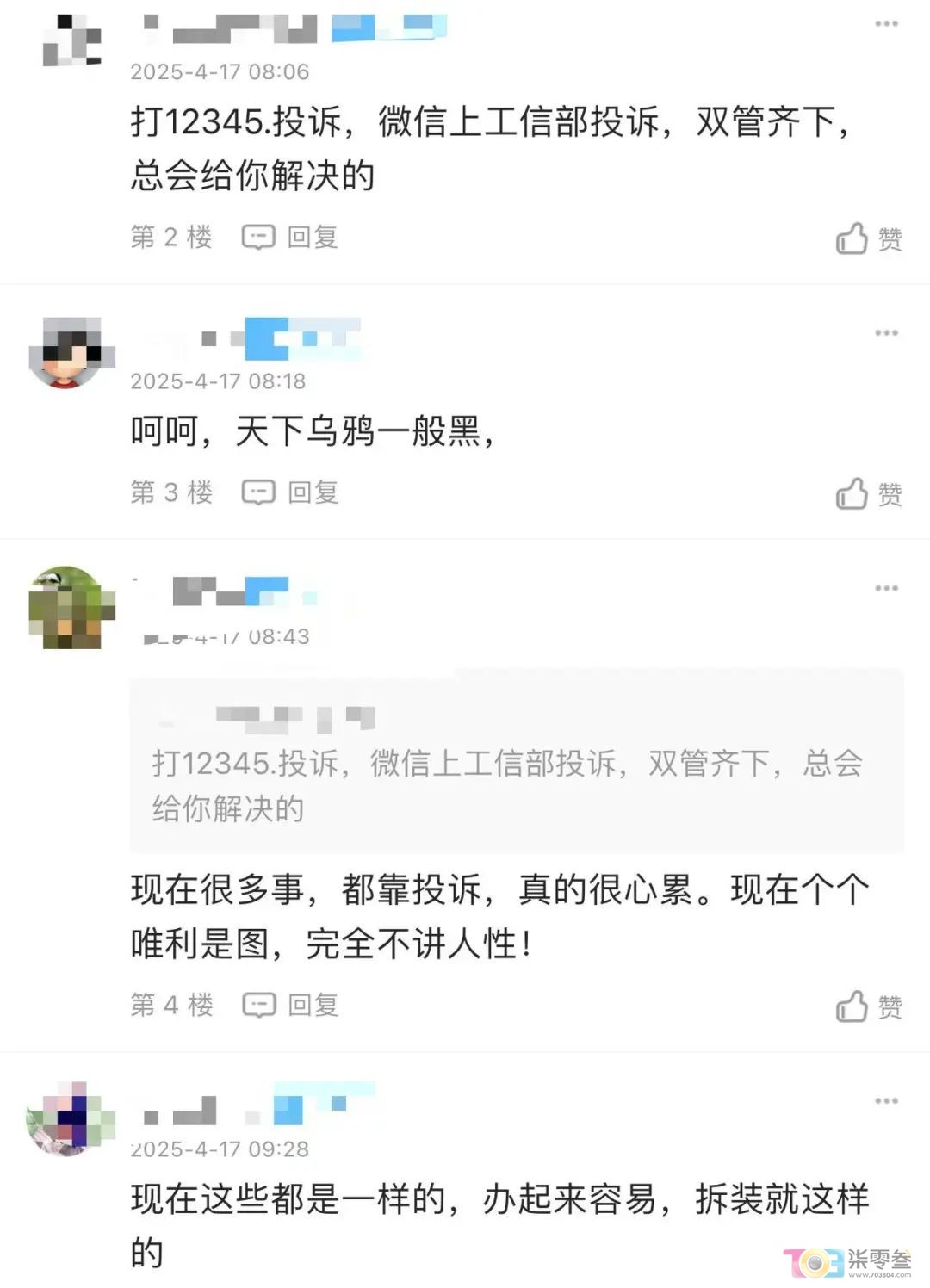930x1288 pixels.
Task: Open the avatar of the 第 4 楼 commenter
Action: click(71, 608)
